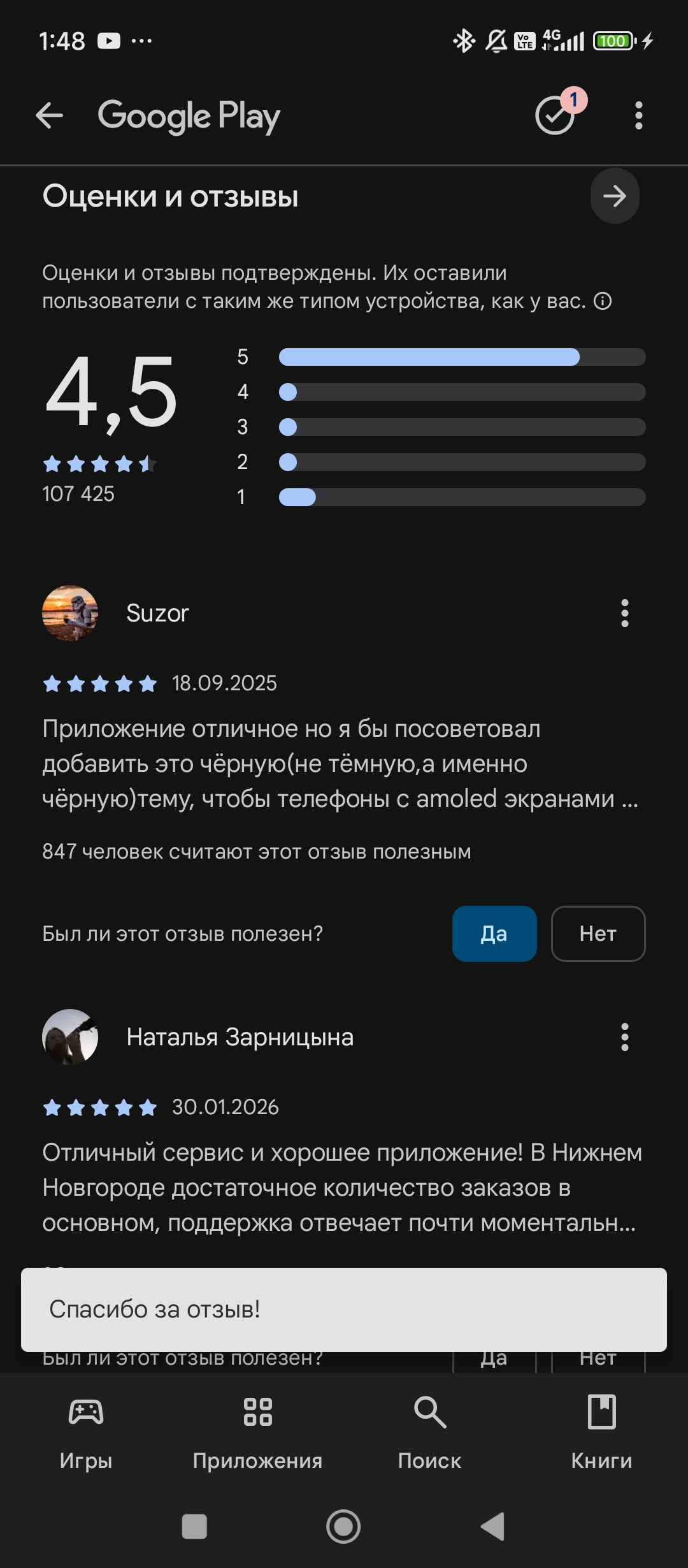
Task: Open the updates checkmark icon with badge
Action: 555,115
